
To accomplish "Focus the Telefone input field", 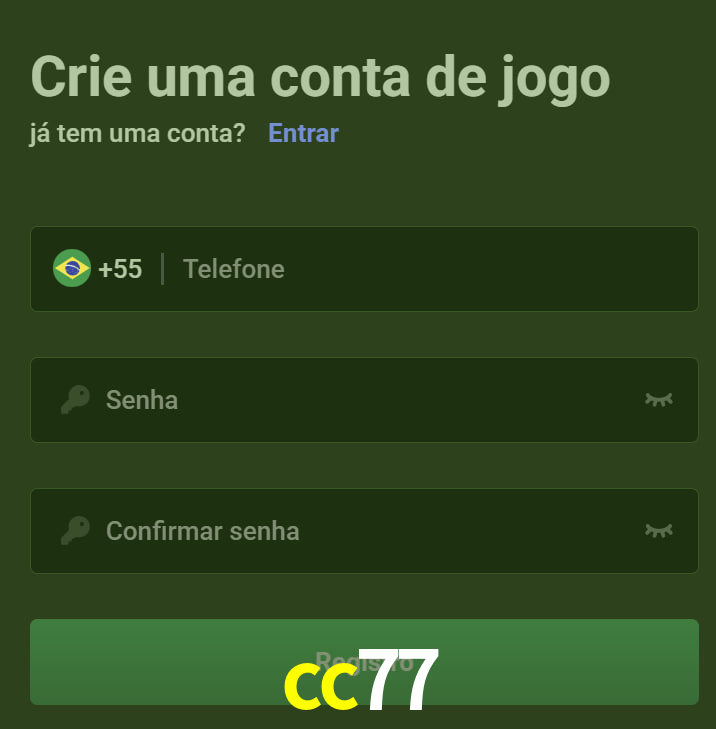I will (x=430, y=269).
